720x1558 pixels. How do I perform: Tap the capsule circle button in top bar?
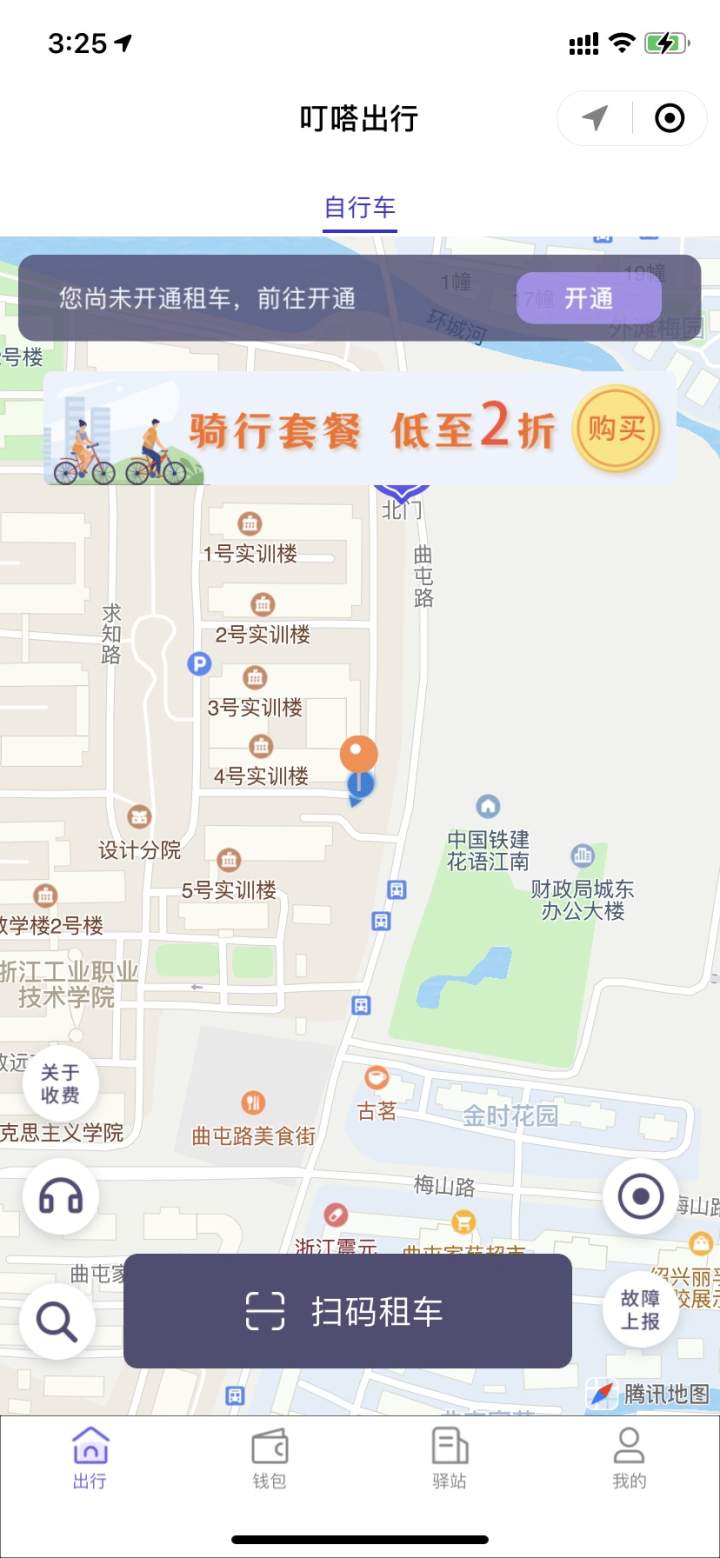tap(670, 117)
